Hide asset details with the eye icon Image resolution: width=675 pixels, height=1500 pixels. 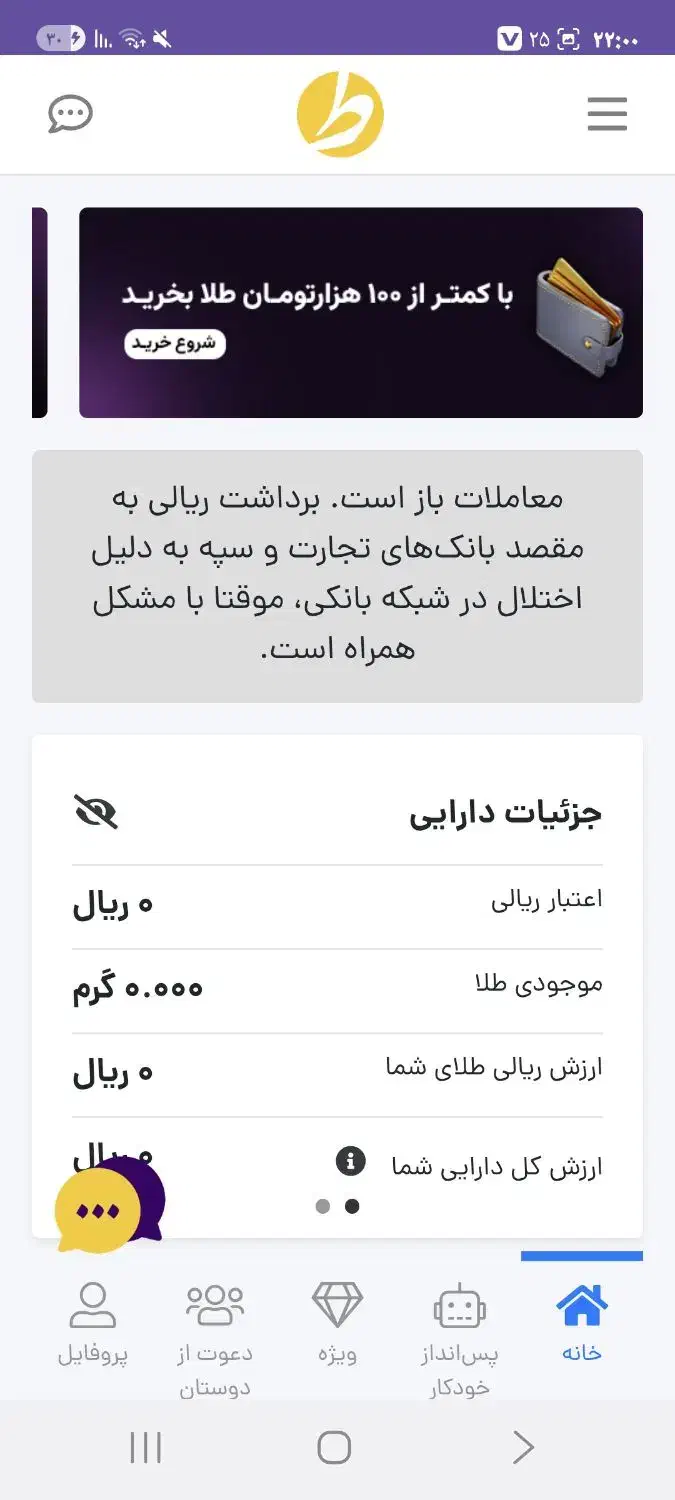tap(96, 811)
